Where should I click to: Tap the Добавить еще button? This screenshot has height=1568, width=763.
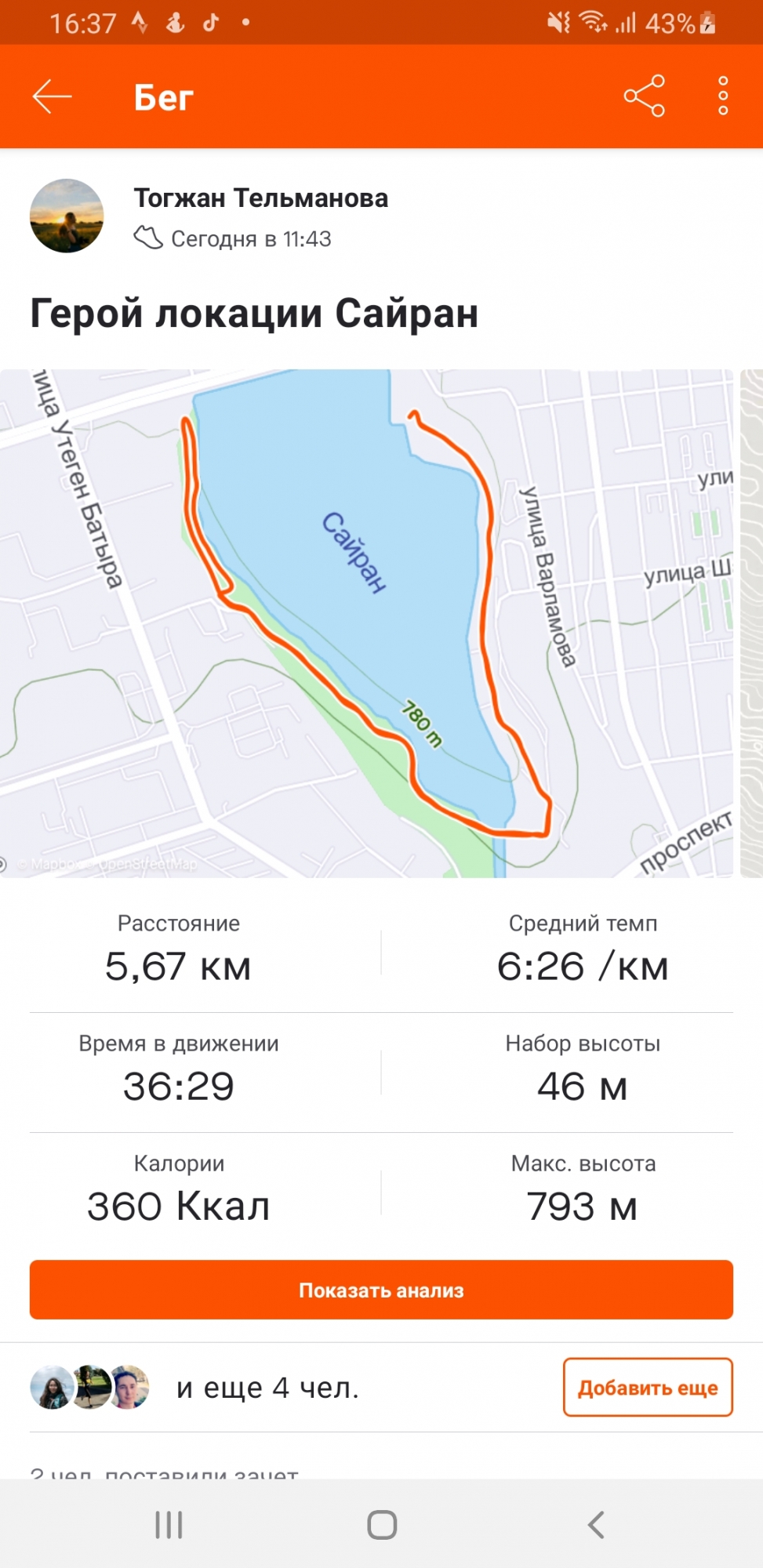(648, 1388)
